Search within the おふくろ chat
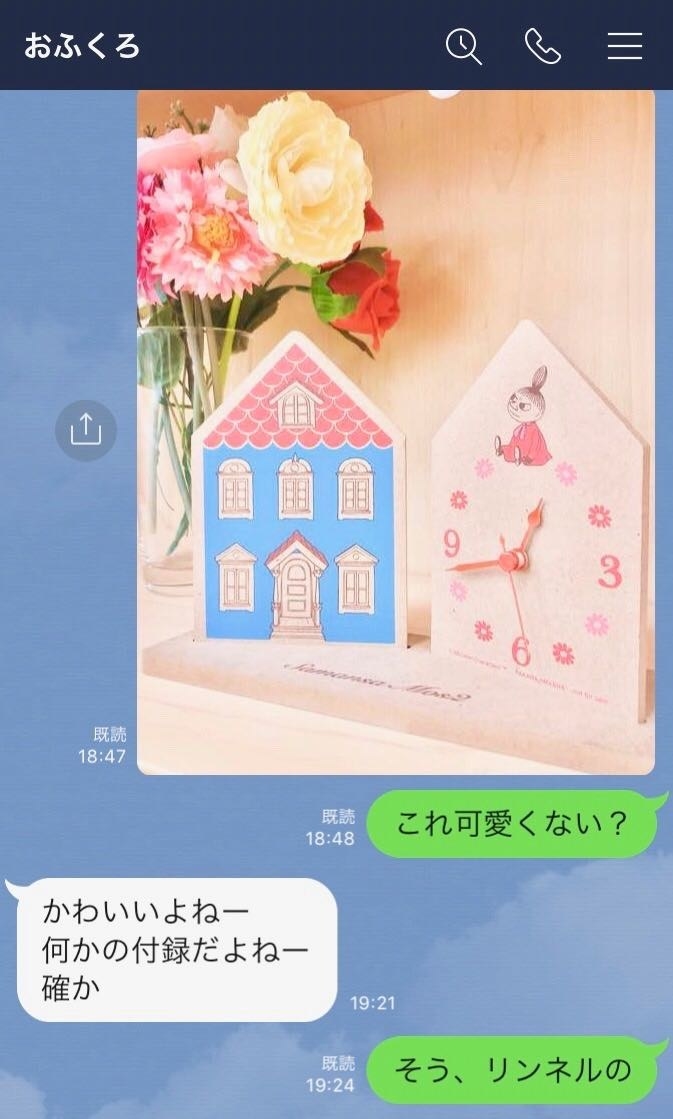 [463, 46]
